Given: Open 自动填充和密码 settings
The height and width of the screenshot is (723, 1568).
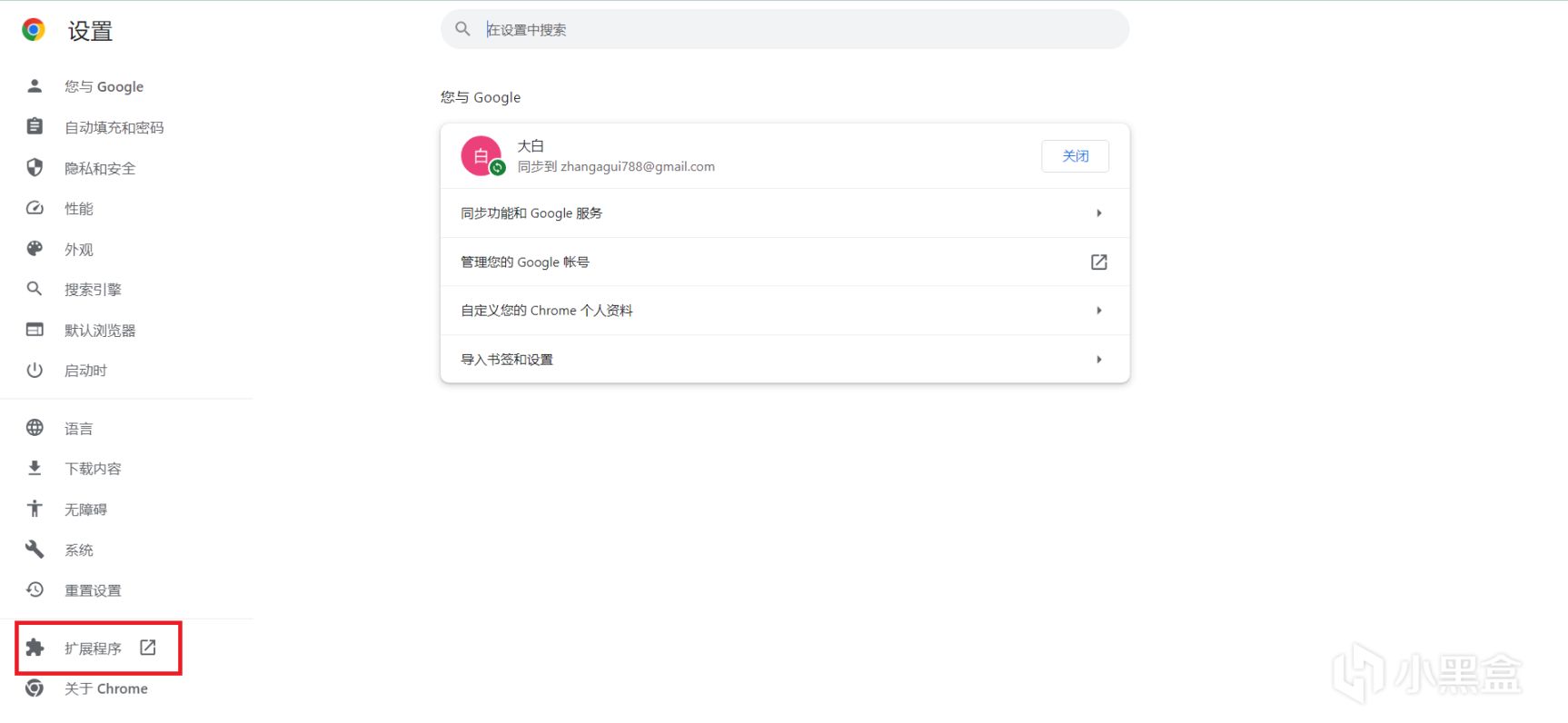Looking at the screenshot, I should 114,128.
